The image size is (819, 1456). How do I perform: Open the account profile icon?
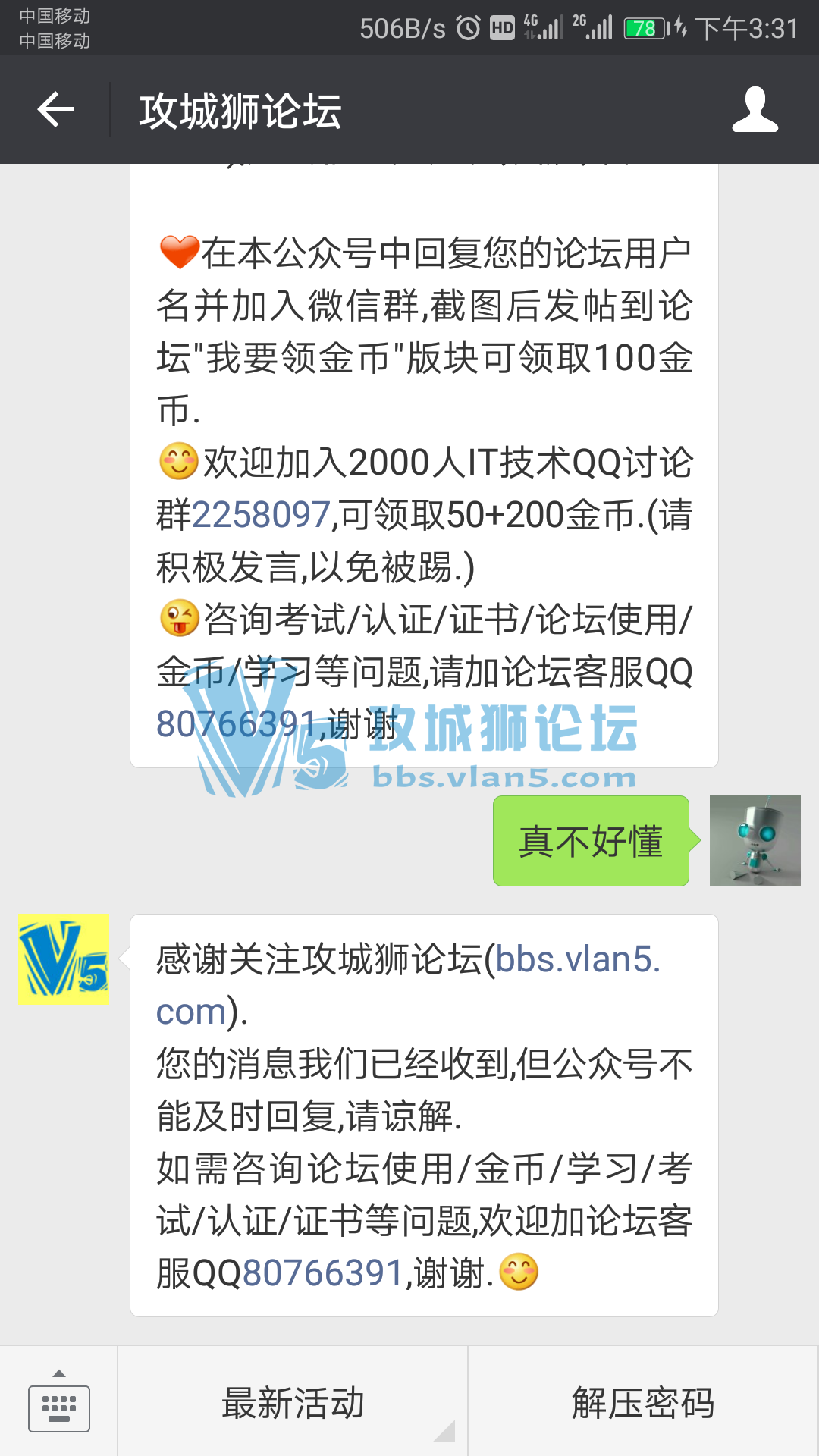[x=755, y=110]
